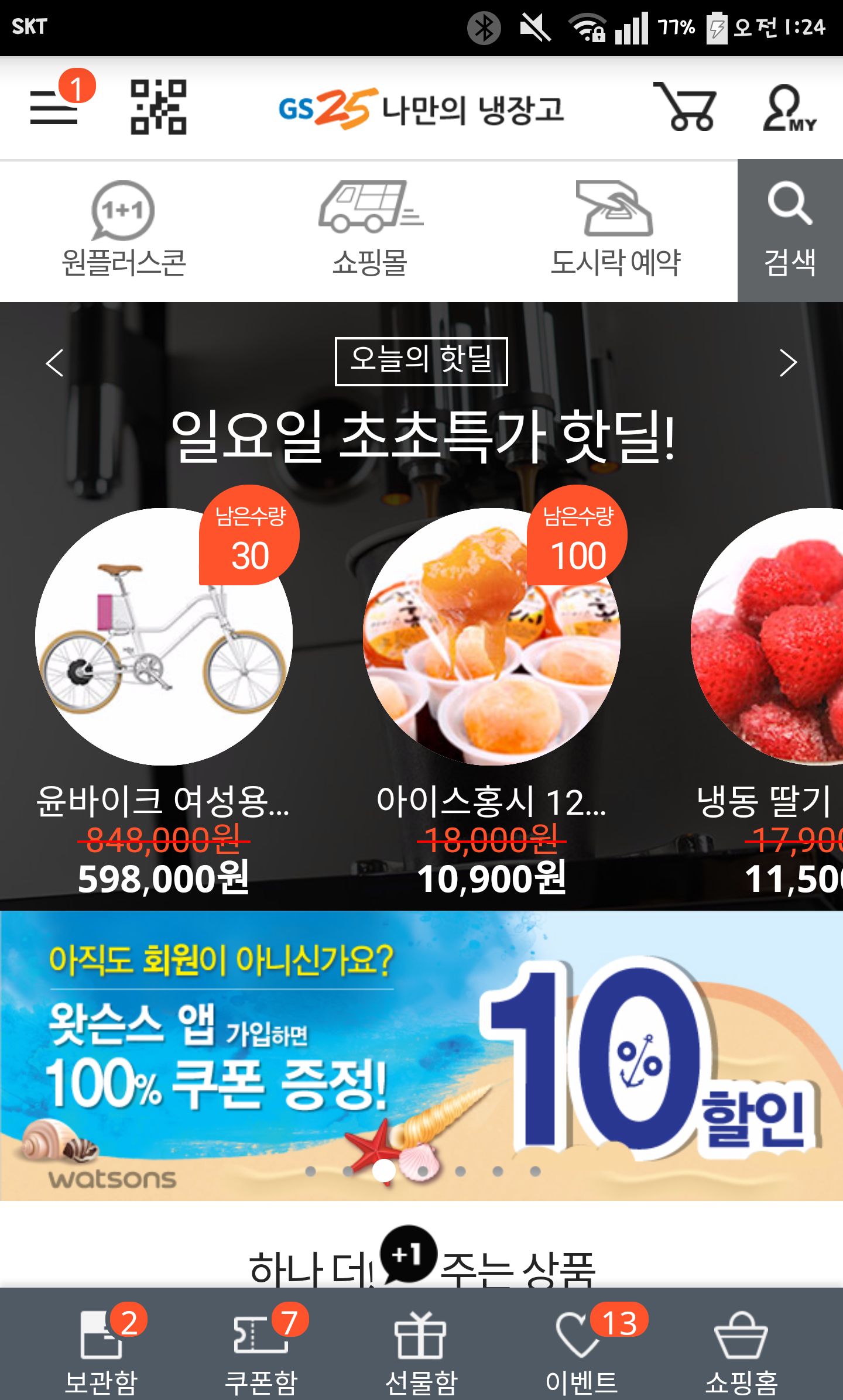Open the QR code scanner
This screenshot has width=843, height=1400.
pyautogui.click(x=158, y=107)
